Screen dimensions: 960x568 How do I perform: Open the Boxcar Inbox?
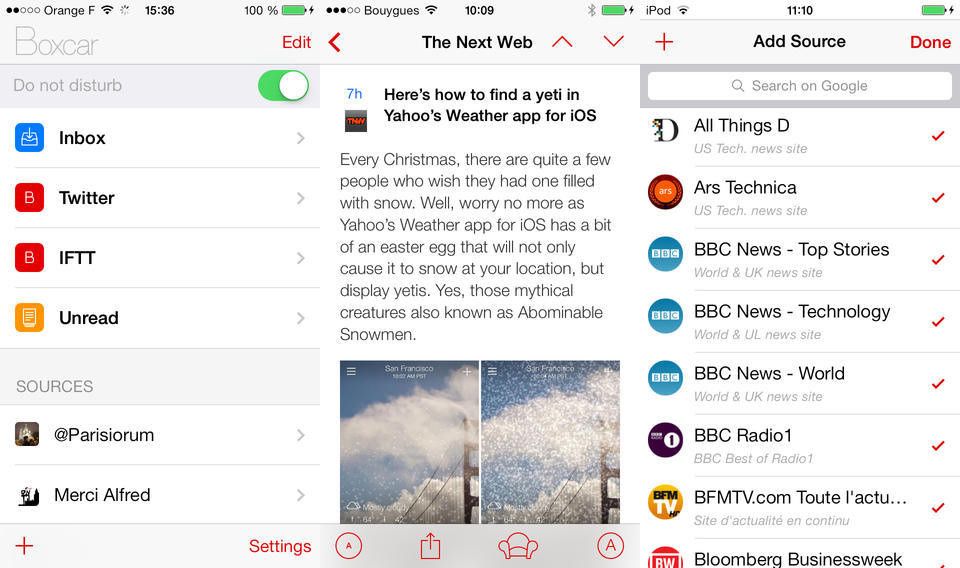click(160, 138)
